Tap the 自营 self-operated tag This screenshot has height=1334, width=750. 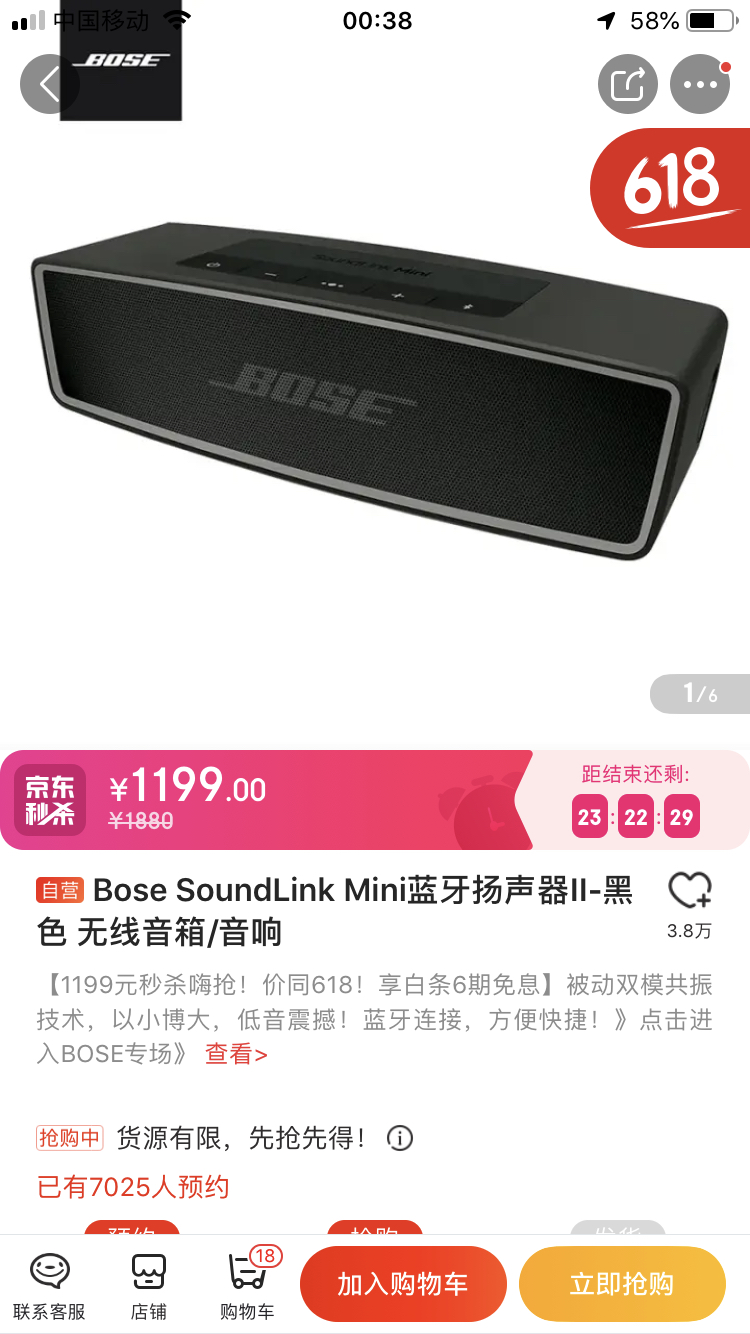coord(62,890)
